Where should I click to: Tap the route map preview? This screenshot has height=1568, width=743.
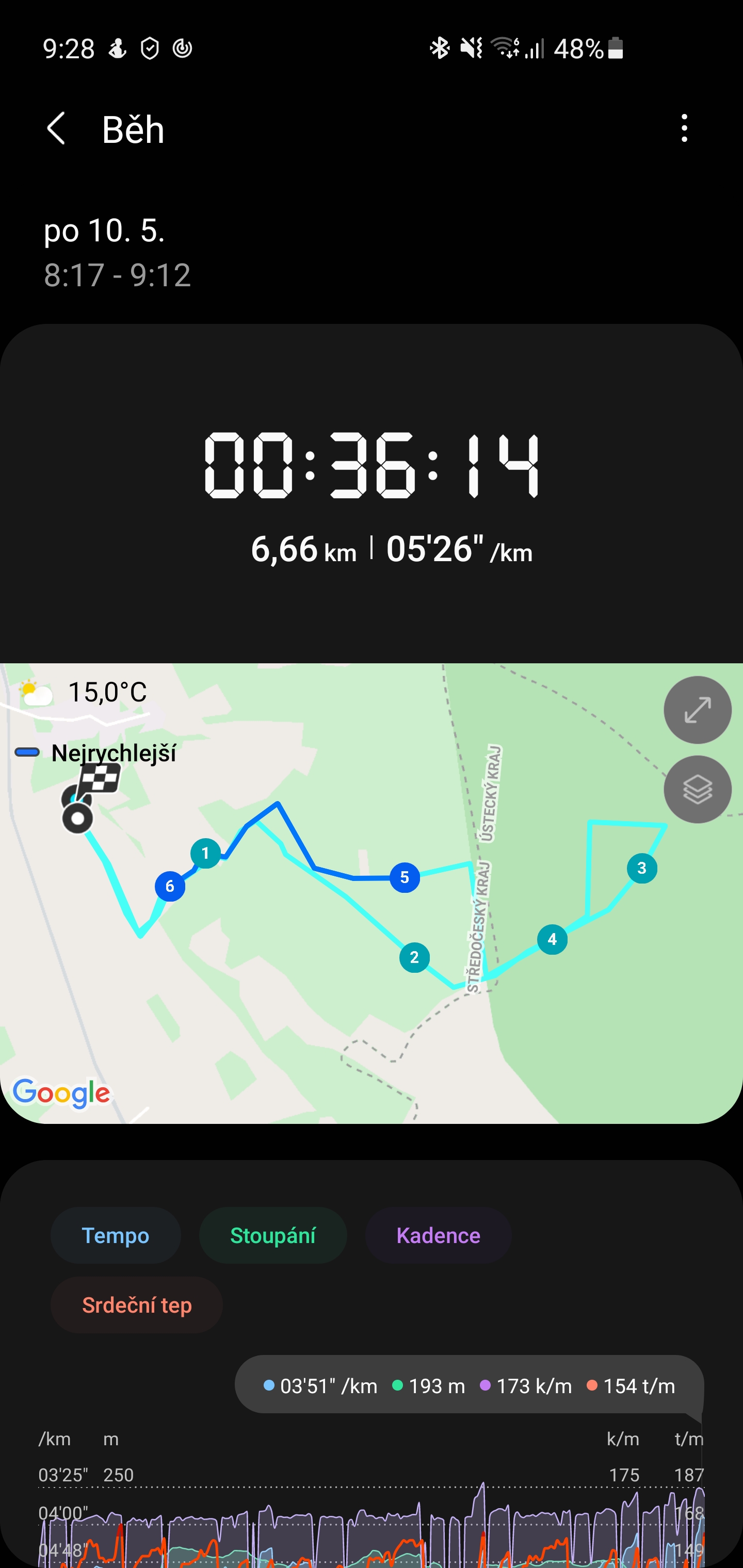point(372,893)
